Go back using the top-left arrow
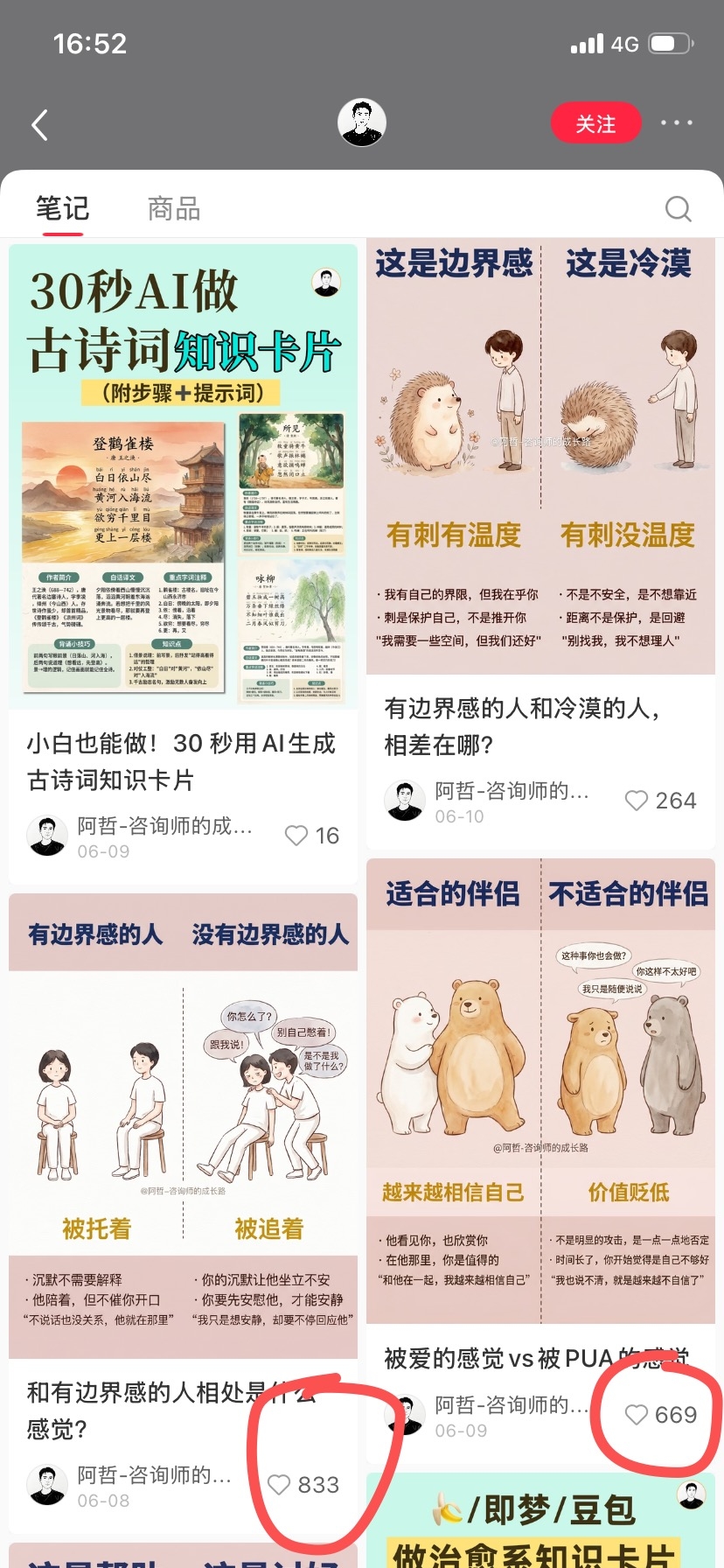This screenshot has height=1568, width=724. pos(39,124)
